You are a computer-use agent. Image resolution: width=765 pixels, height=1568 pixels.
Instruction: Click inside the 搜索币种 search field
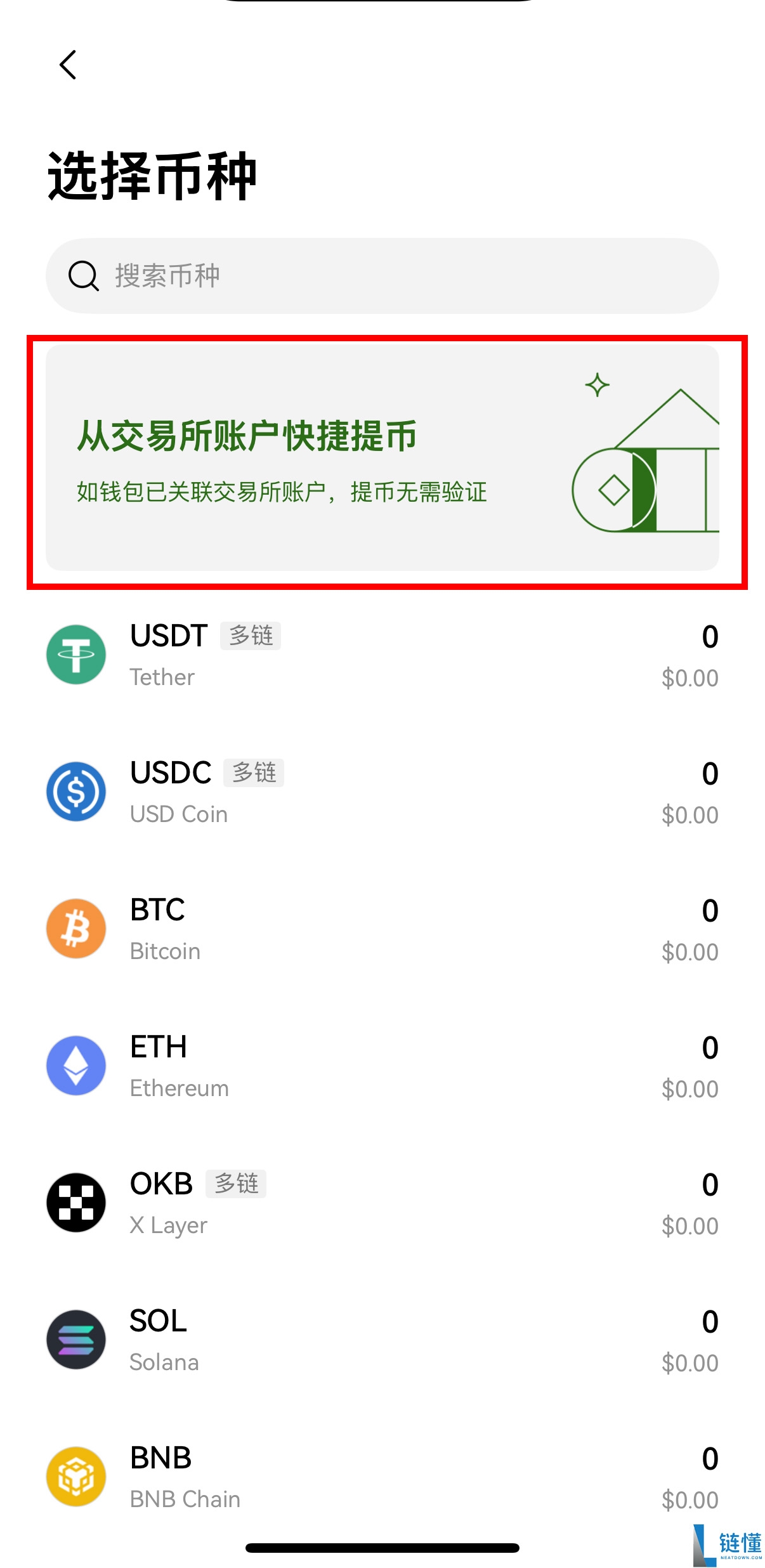pyautogui.click(x=381, y=275)
